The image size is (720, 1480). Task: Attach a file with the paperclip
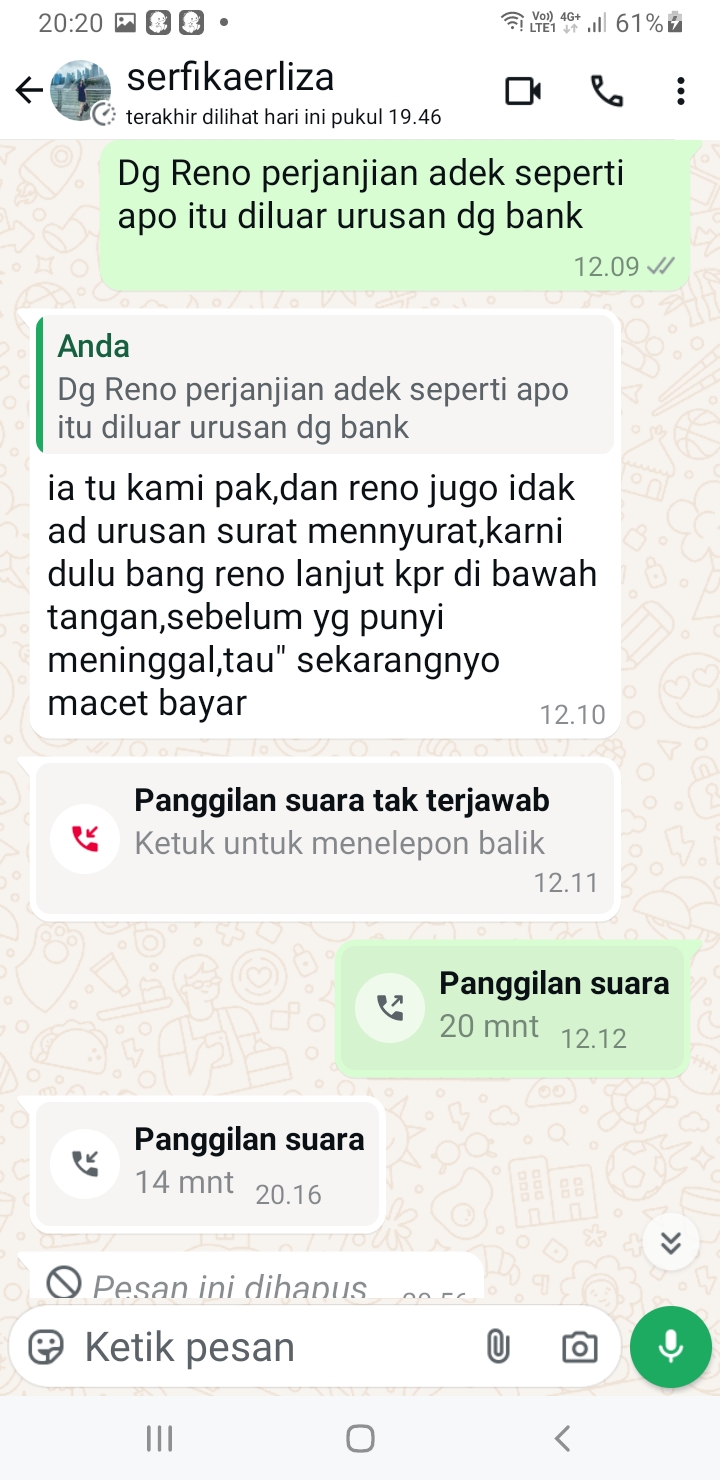coord(497,1347)
